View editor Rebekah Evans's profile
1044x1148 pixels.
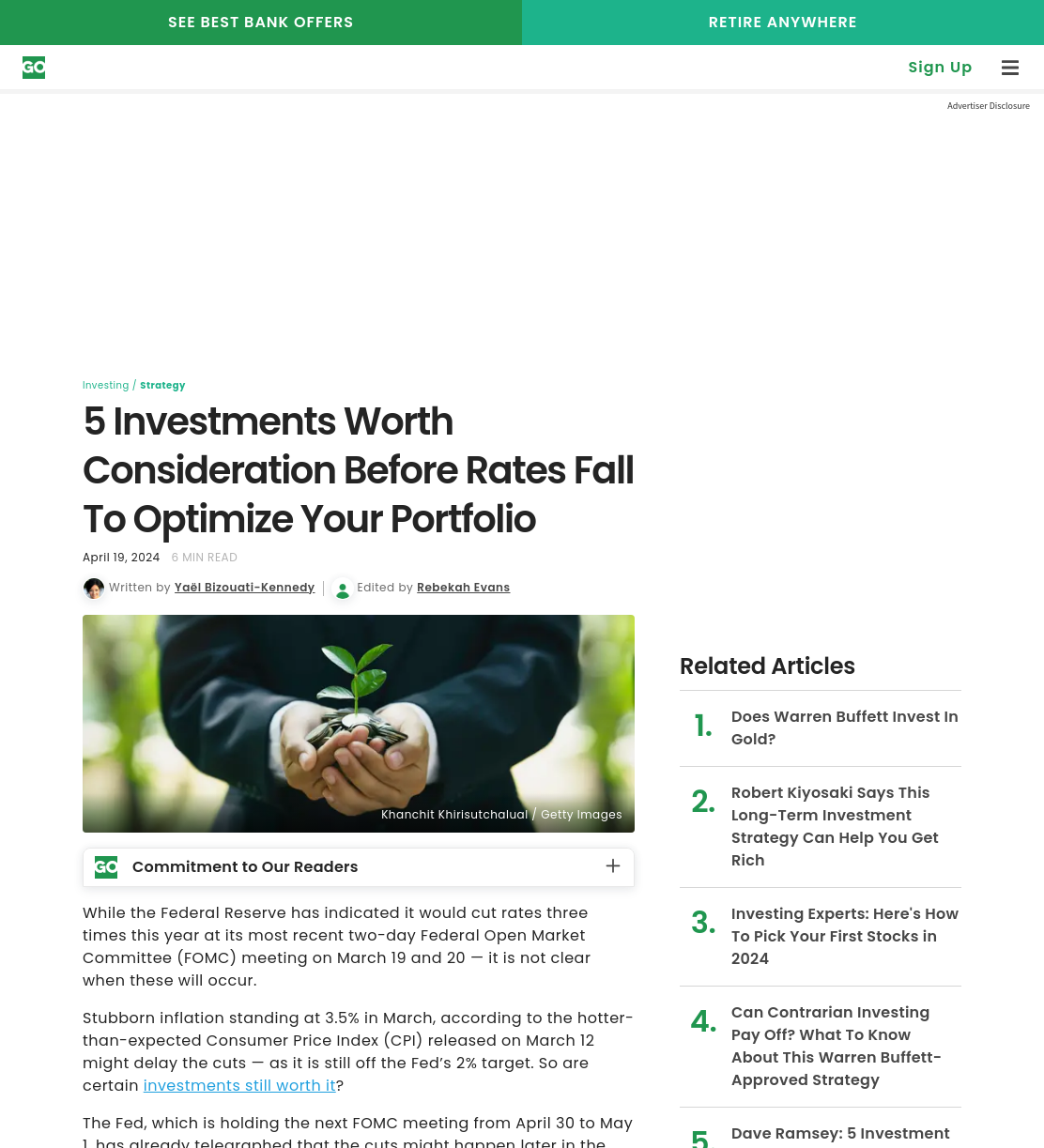[x=463, y=588]
